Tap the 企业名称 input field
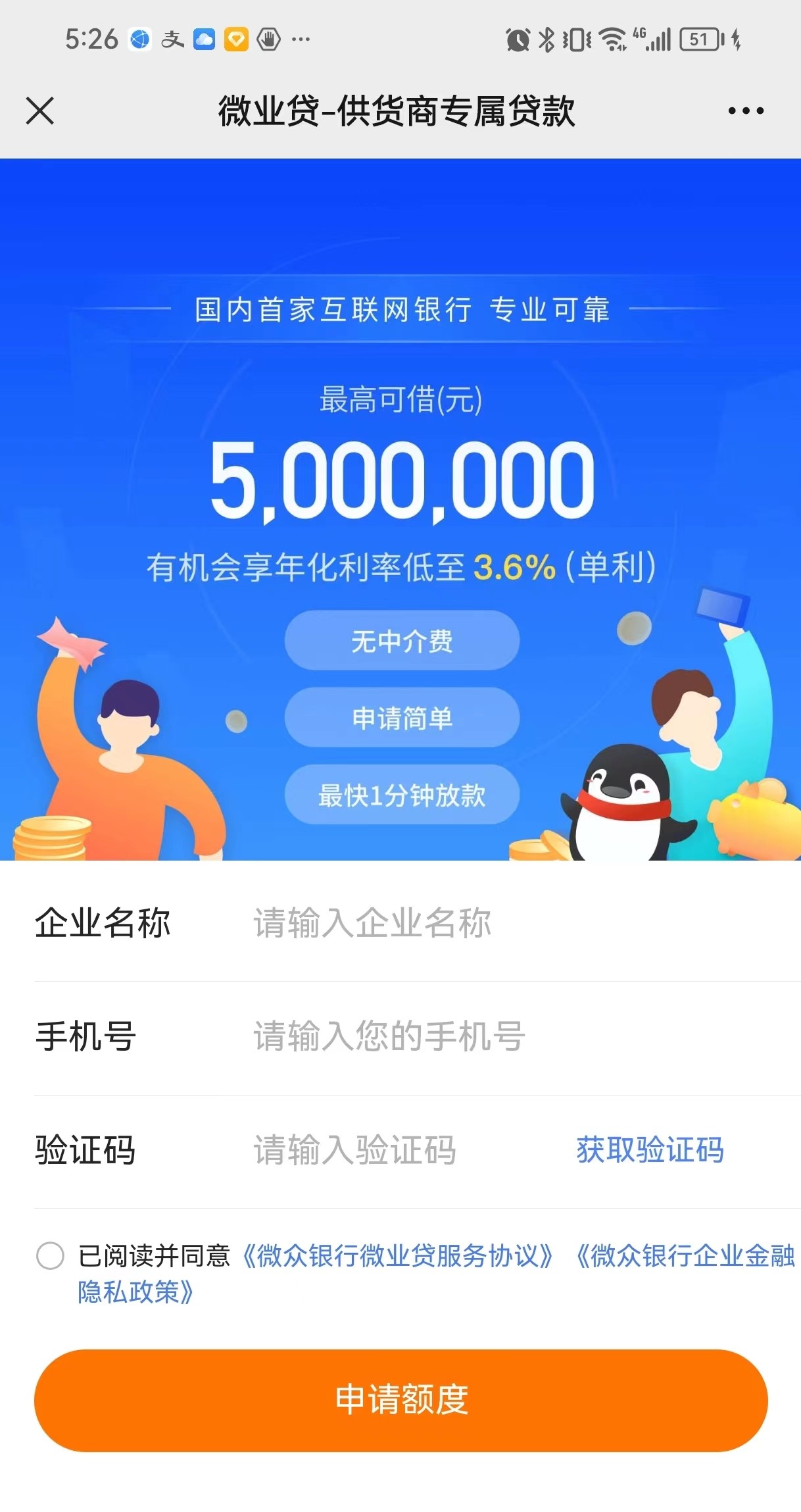This screenshot has height=1512, width=801. coord(460,922)
